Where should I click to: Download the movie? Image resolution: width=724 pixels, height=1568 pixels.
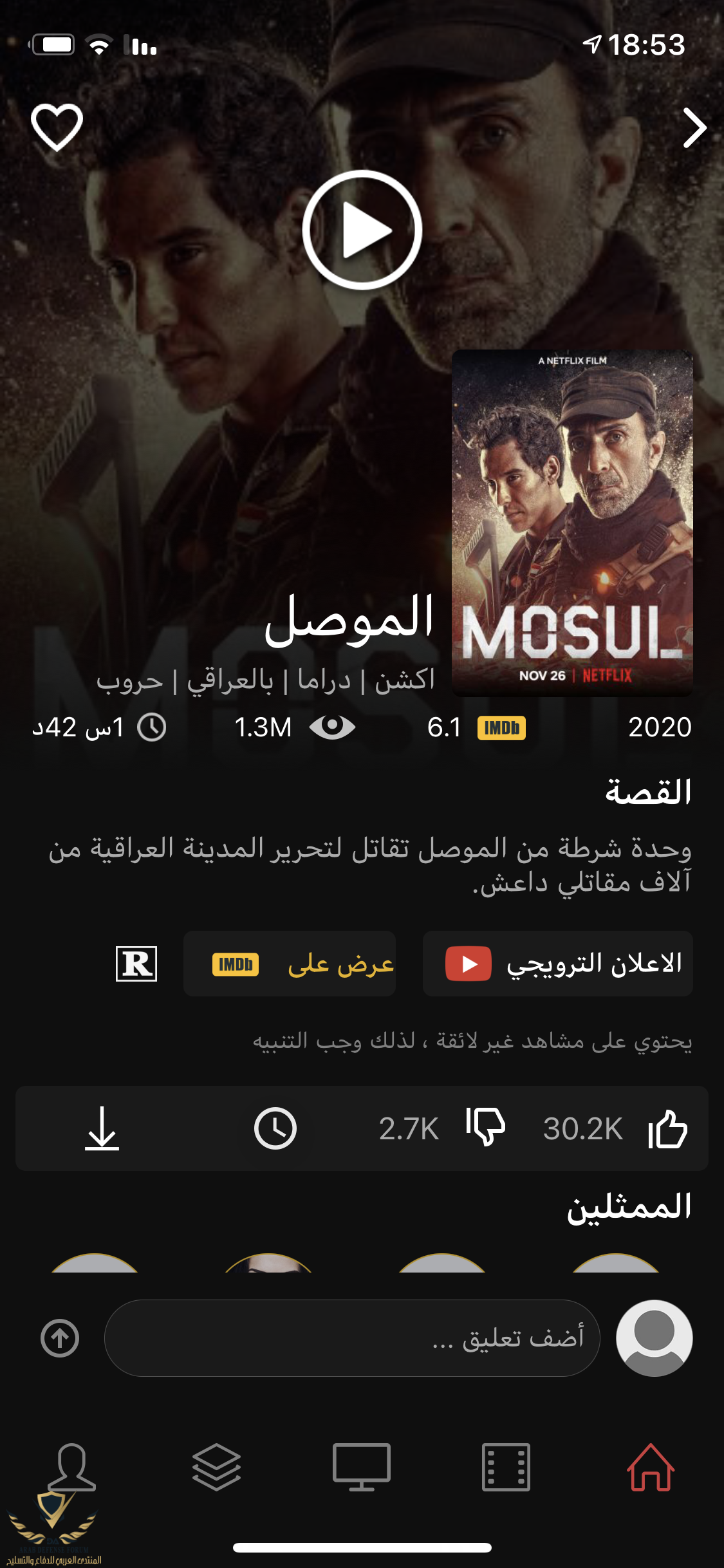102,1128
